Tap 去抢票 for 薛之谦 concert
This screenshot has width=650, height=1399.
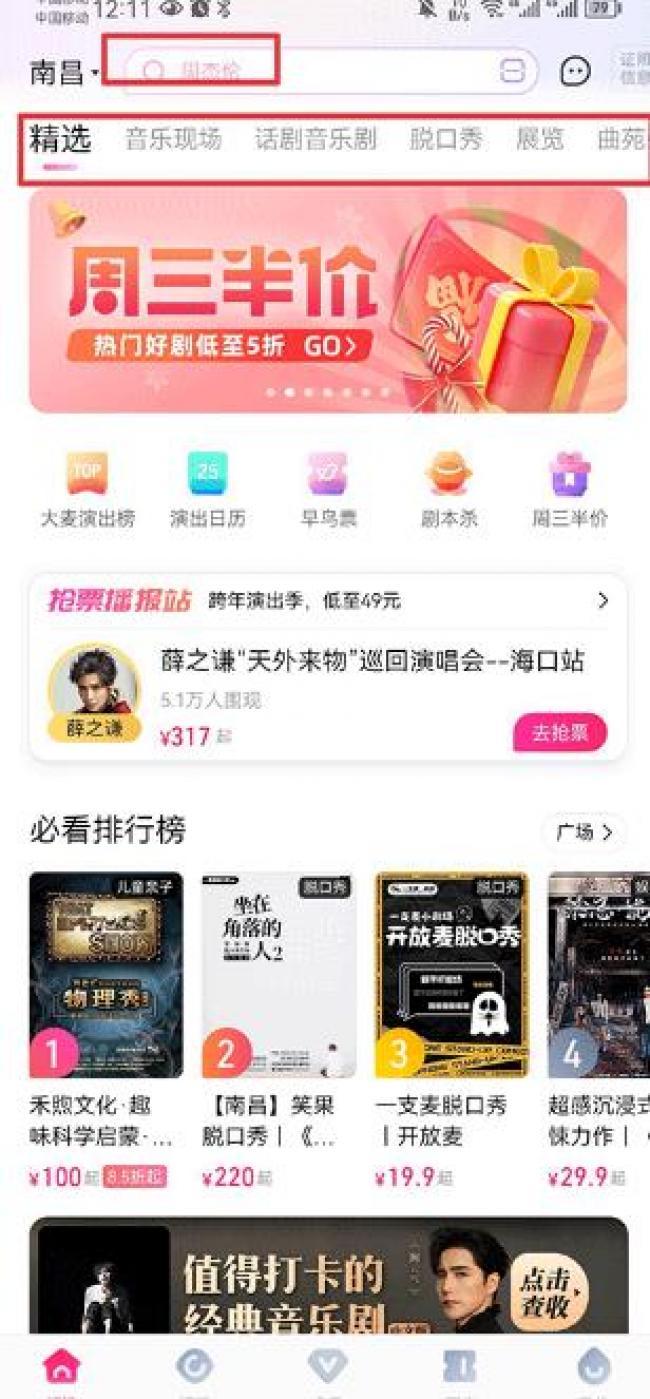pos(559,732)
